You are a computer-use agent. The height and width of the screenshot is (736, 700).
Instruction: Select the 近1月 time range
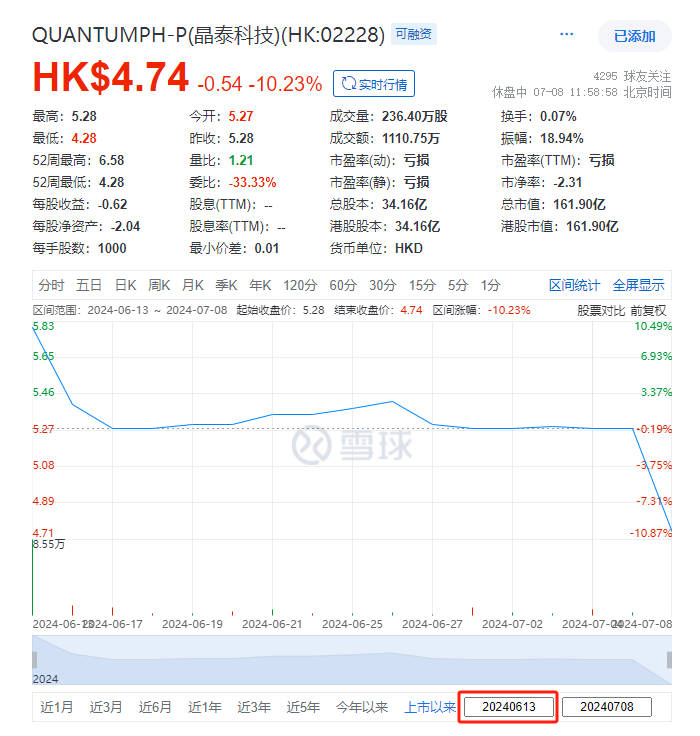(x=57, y=707)
